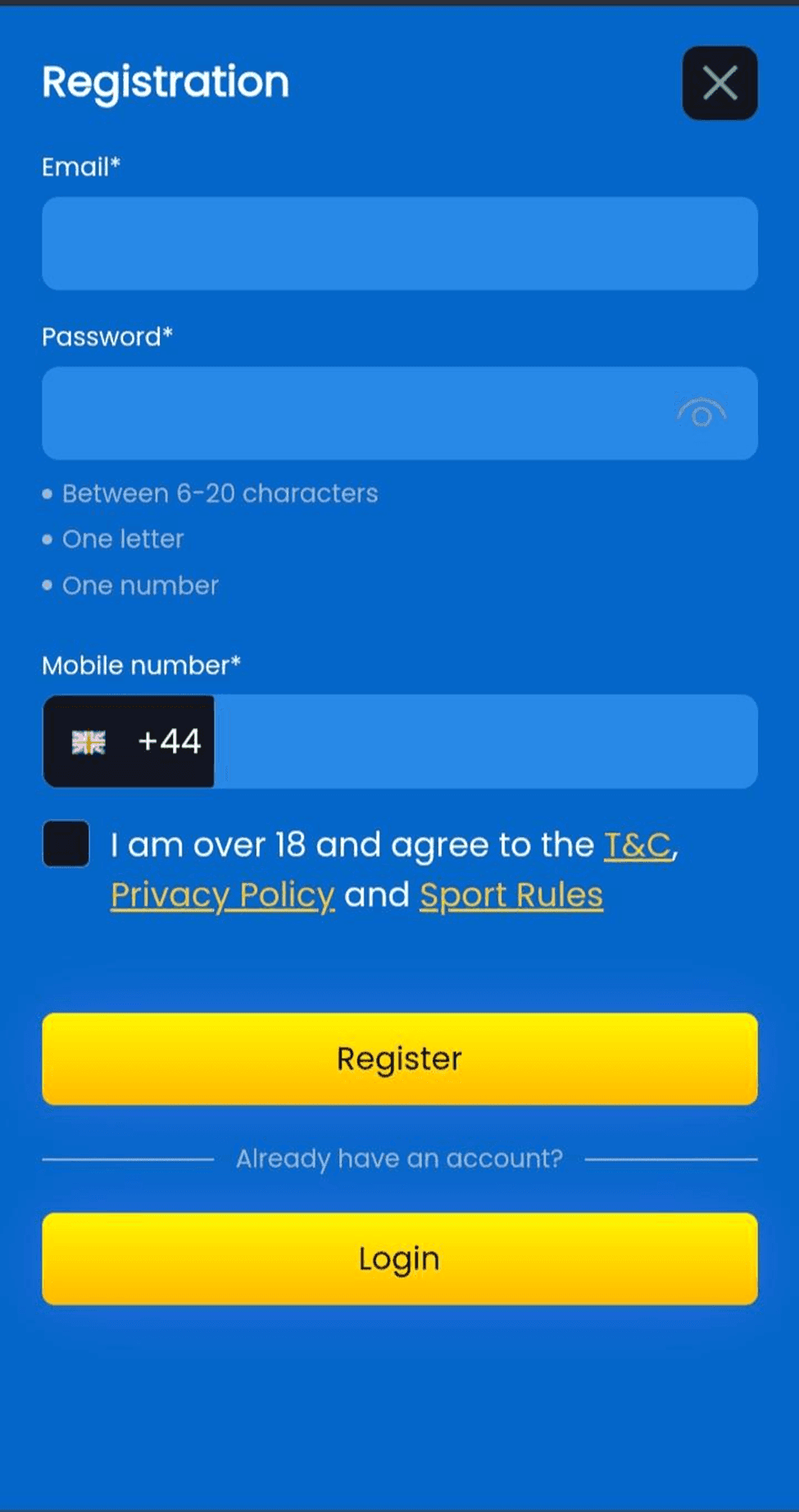Enter the Mobile number field
Screen dimensions: 799x1512
pos(483,742)
